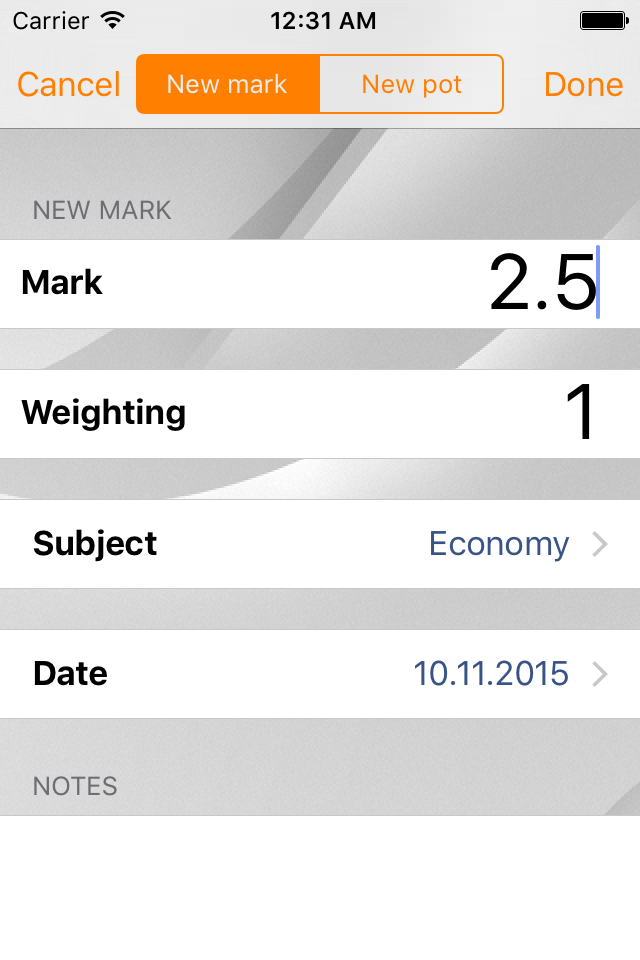The width and height of the screenshot is (640, 960).
Task: Open the Subject picker showing Economy
Action: point(320,544)
